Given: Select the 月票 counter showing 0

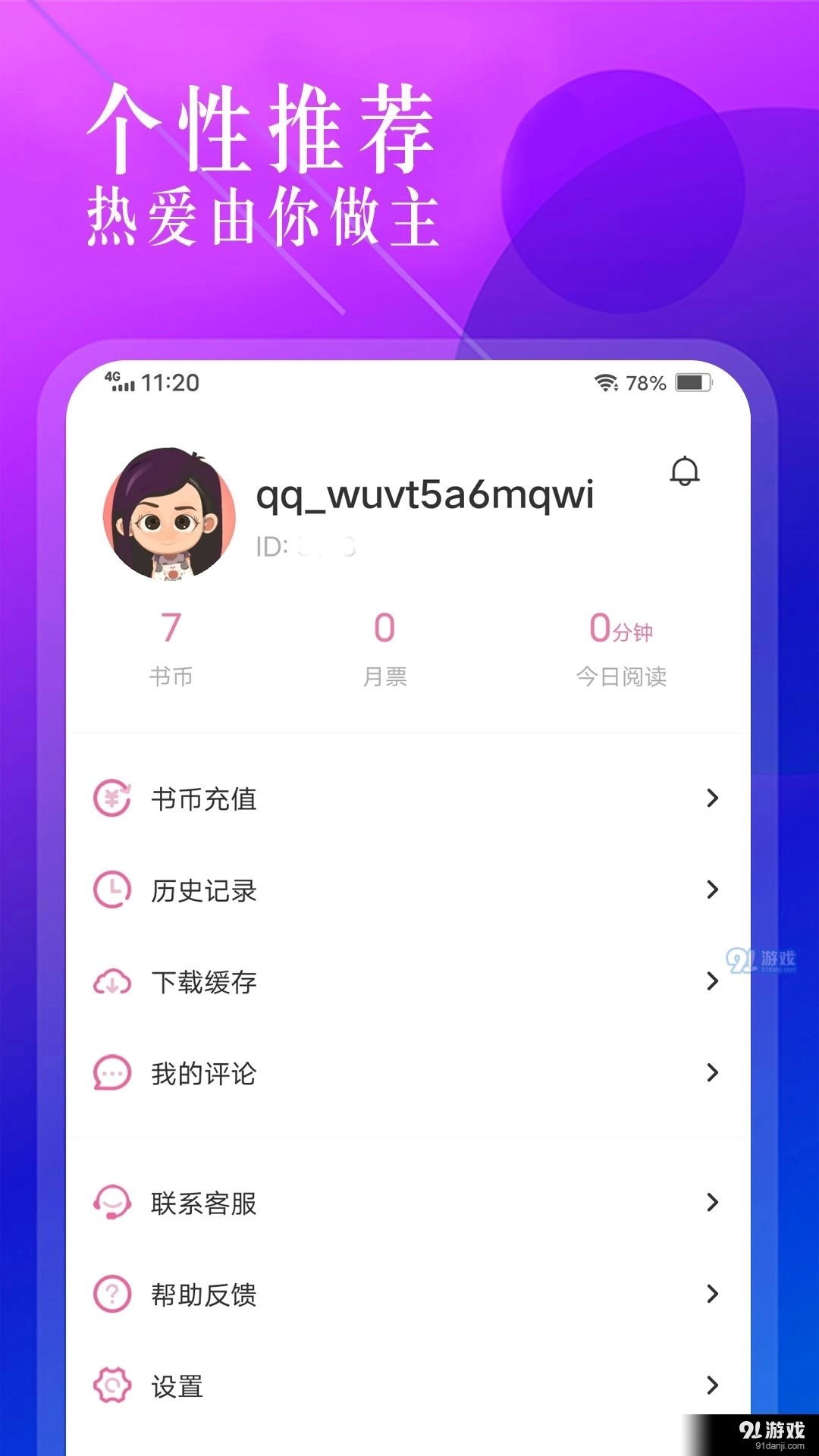Looking at the screenshot, I should (384, 645).
